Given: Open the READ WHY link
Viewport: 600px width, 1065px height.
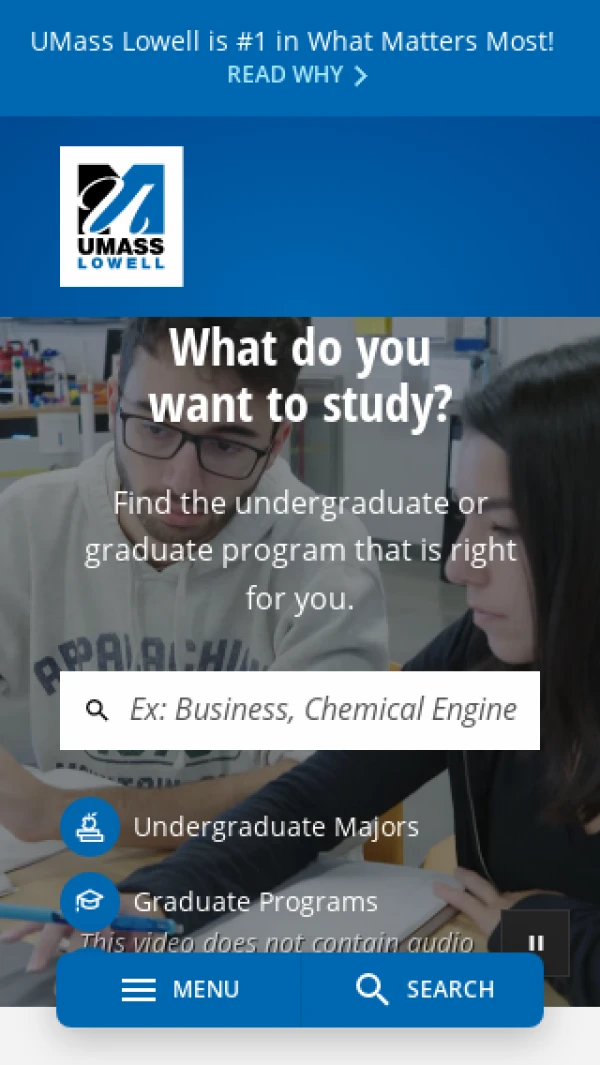Looking at the screenshot, I should pyautogui.click(x=297, y=75).
